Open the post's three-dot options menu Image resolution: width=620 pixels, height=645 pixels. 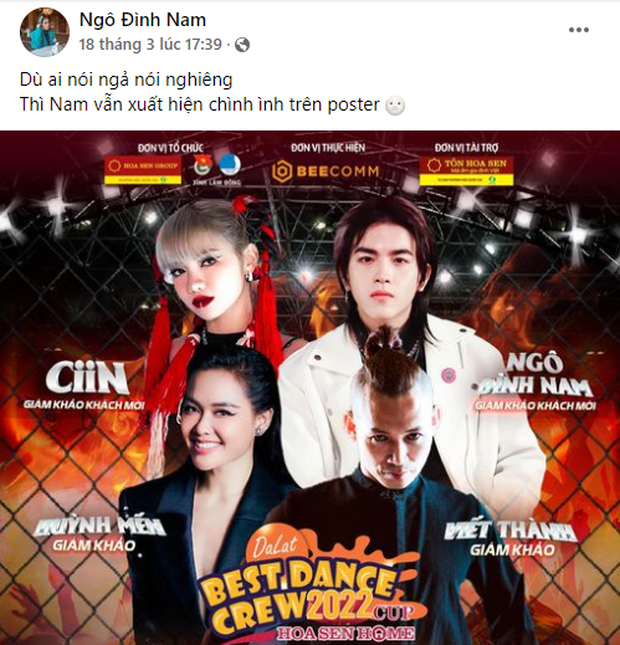pyautogui.click(x=579, y=31)
